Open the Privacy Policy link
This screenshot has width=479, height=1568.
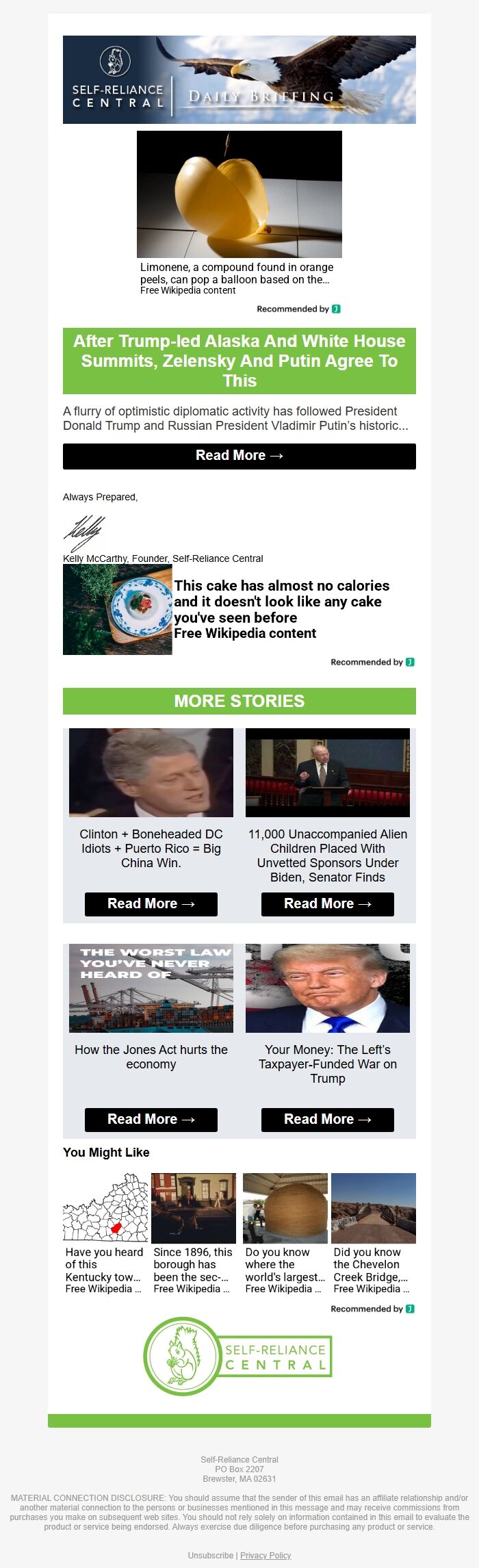[x=266, y=1555]
